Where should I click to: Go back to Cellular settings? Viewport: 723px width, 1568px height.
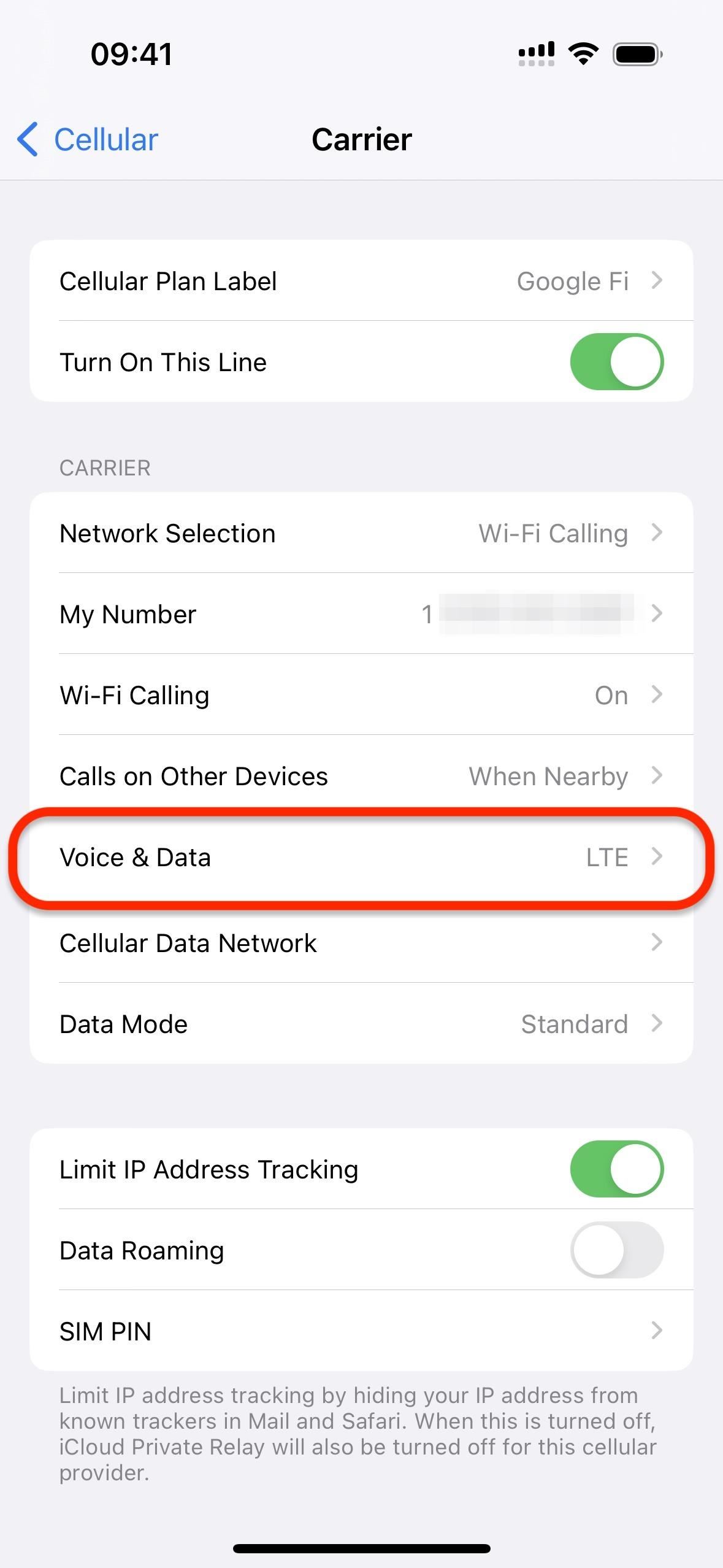coord(86,139)
